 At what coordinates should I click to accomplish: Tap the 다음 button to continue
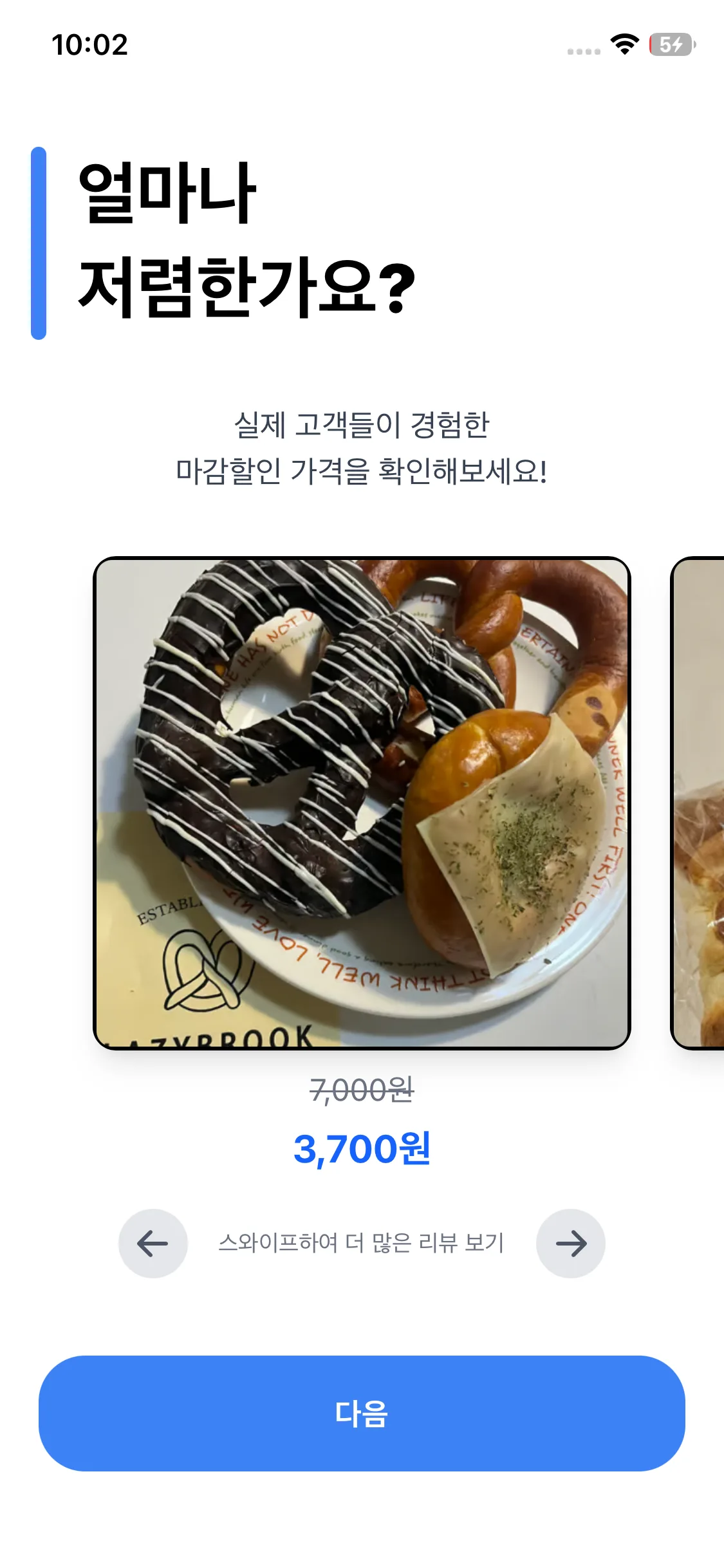(x=362, y=1413)
